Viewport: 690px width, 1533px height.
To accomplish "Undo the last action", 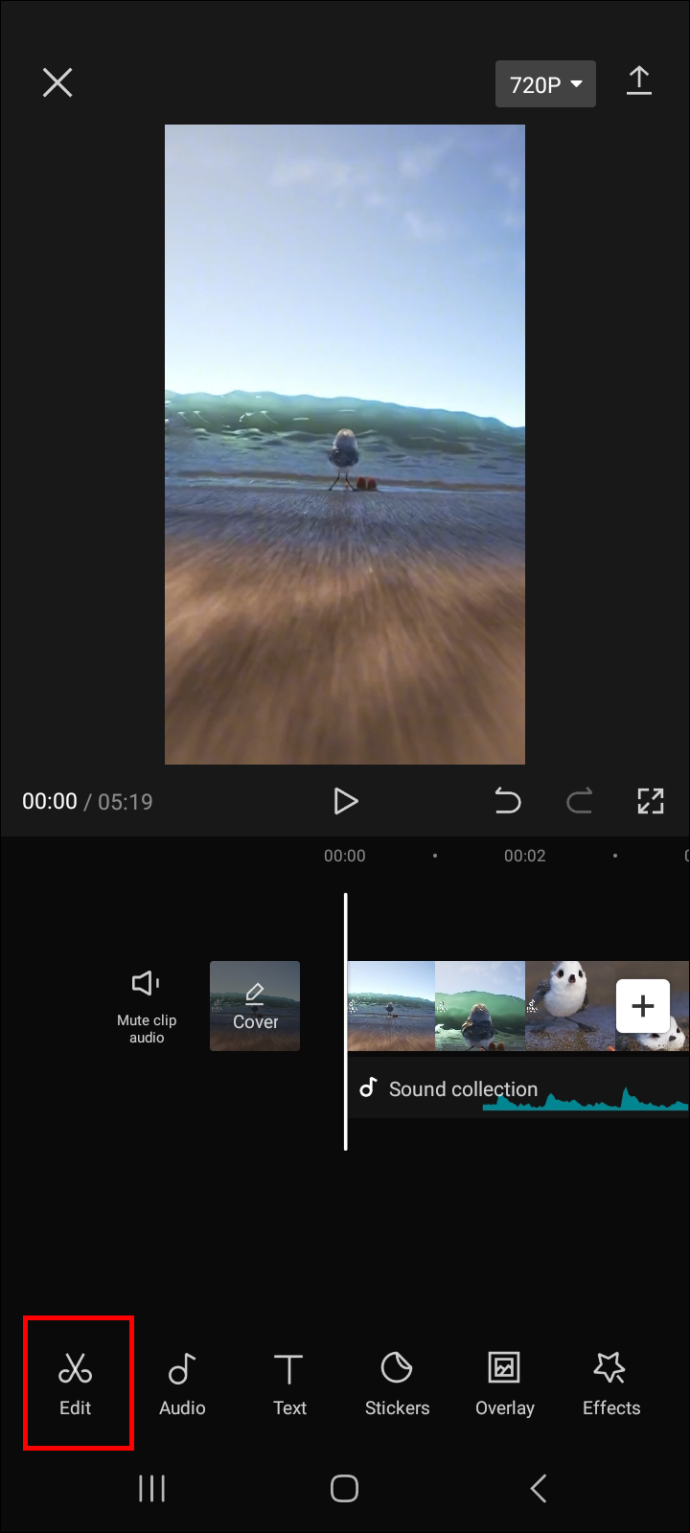I will pos(508,801).
